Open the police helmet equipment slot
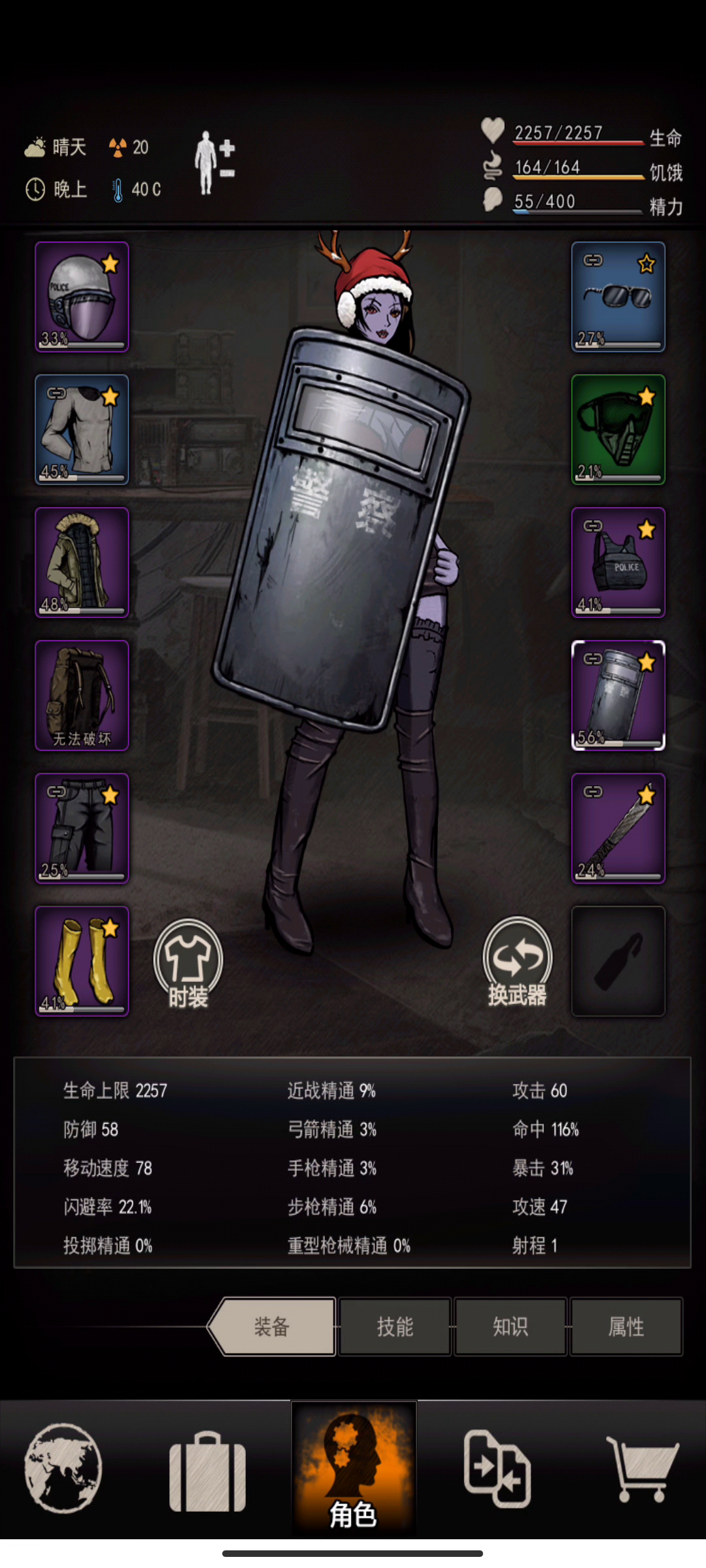706x1568 pixels. 82,297
